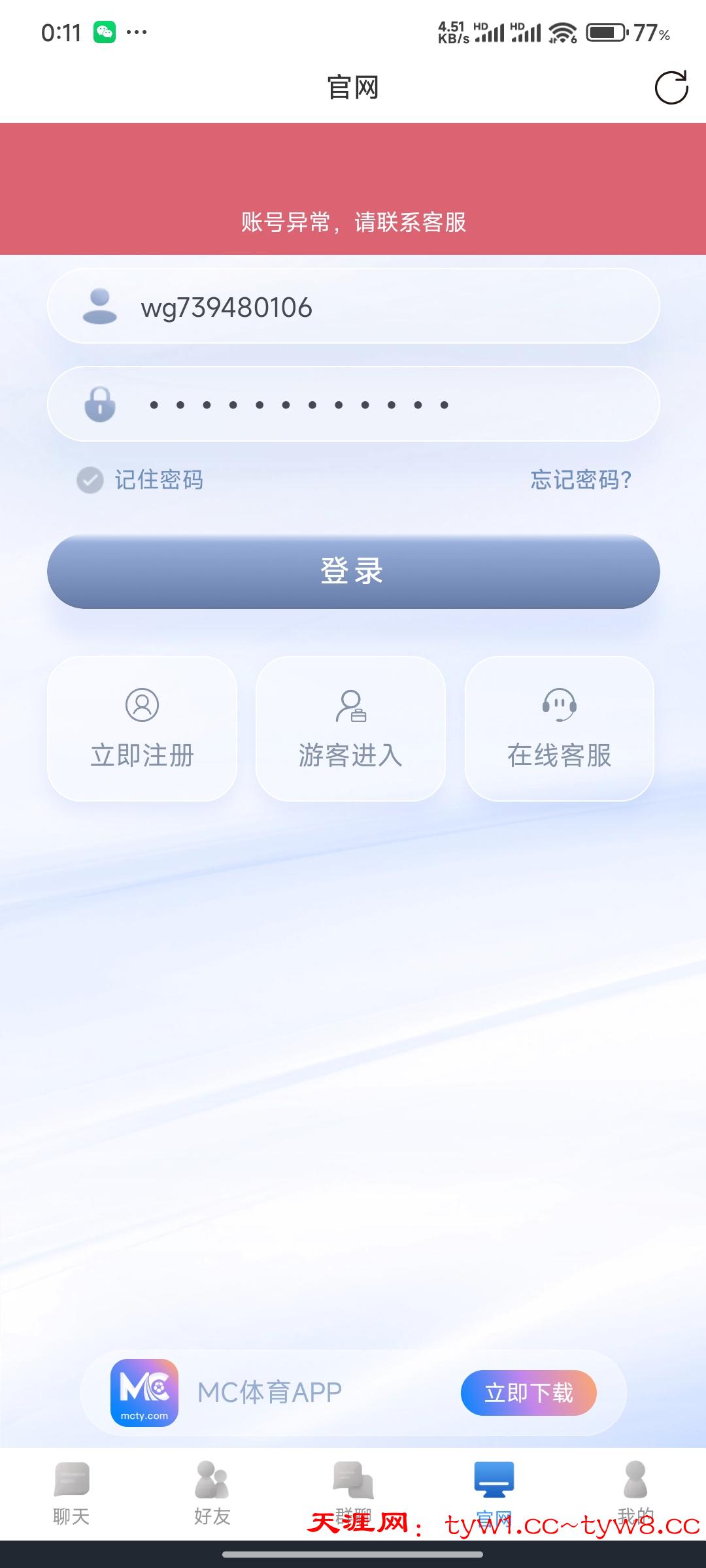
Task: Toggle the 记住密码 remember password checkbox
Action: (89, 480)
